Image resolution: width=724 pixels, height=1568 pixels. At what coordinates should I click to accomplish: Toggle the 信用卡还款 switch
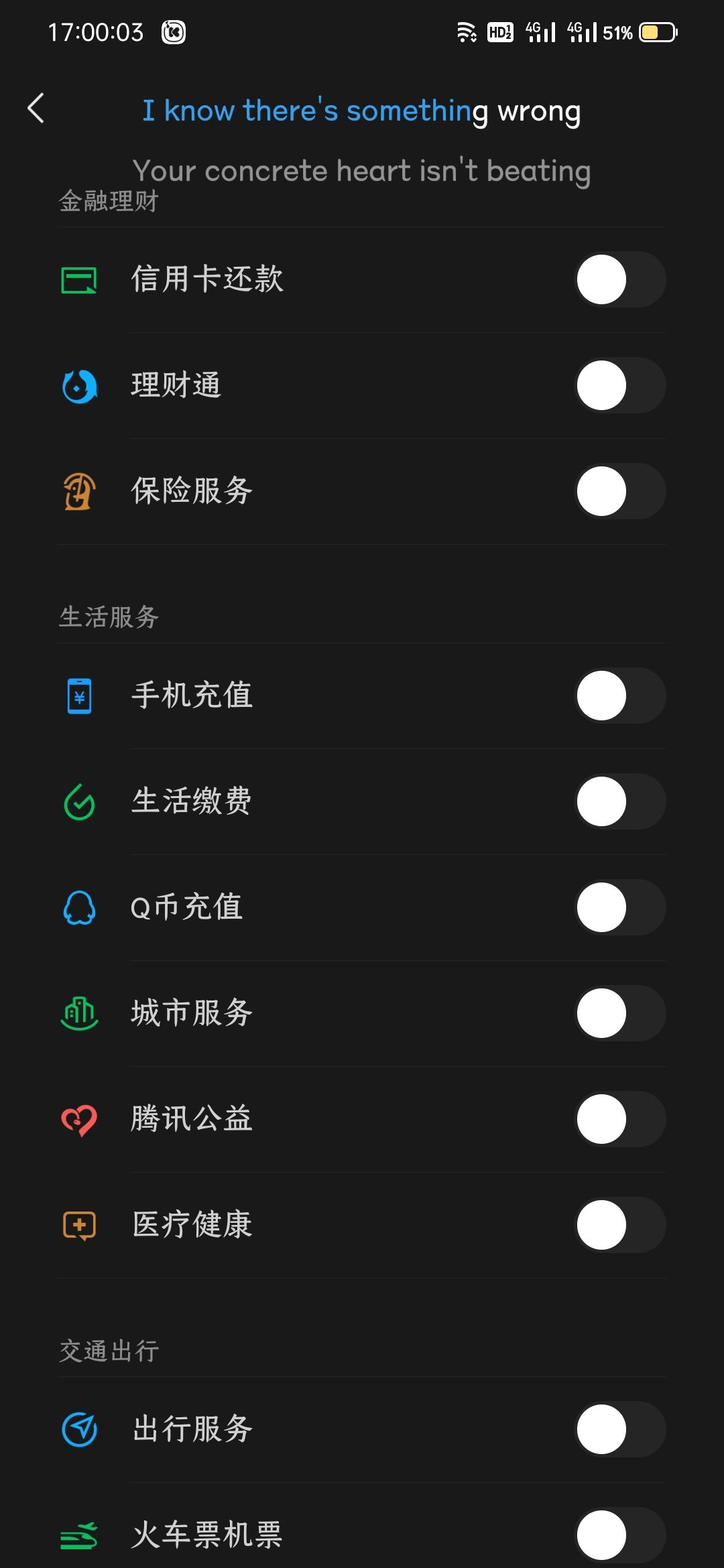[x=620, y=279]
